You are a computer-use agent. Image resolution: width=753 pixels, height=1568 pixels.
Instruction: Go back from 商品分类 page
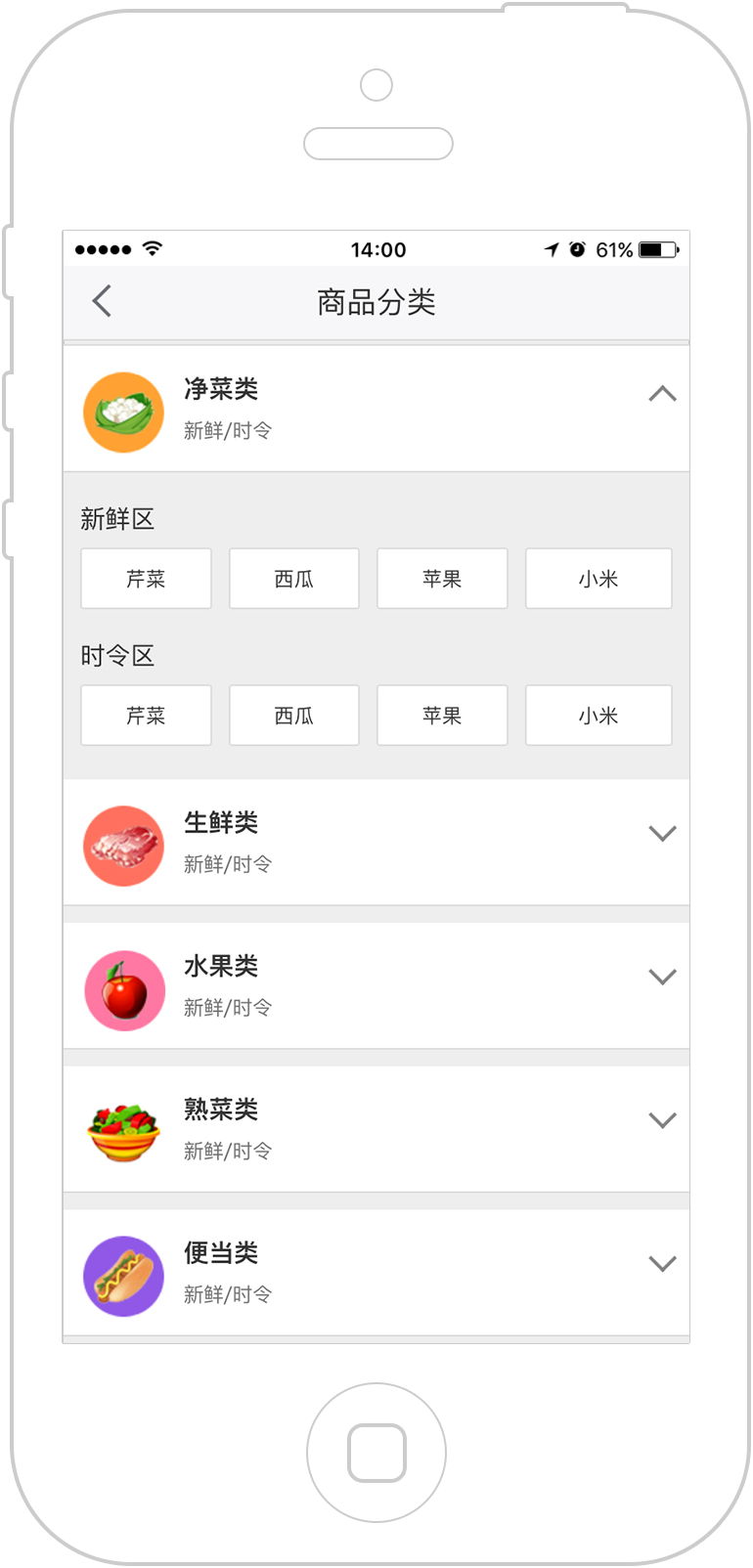point(102,301)
